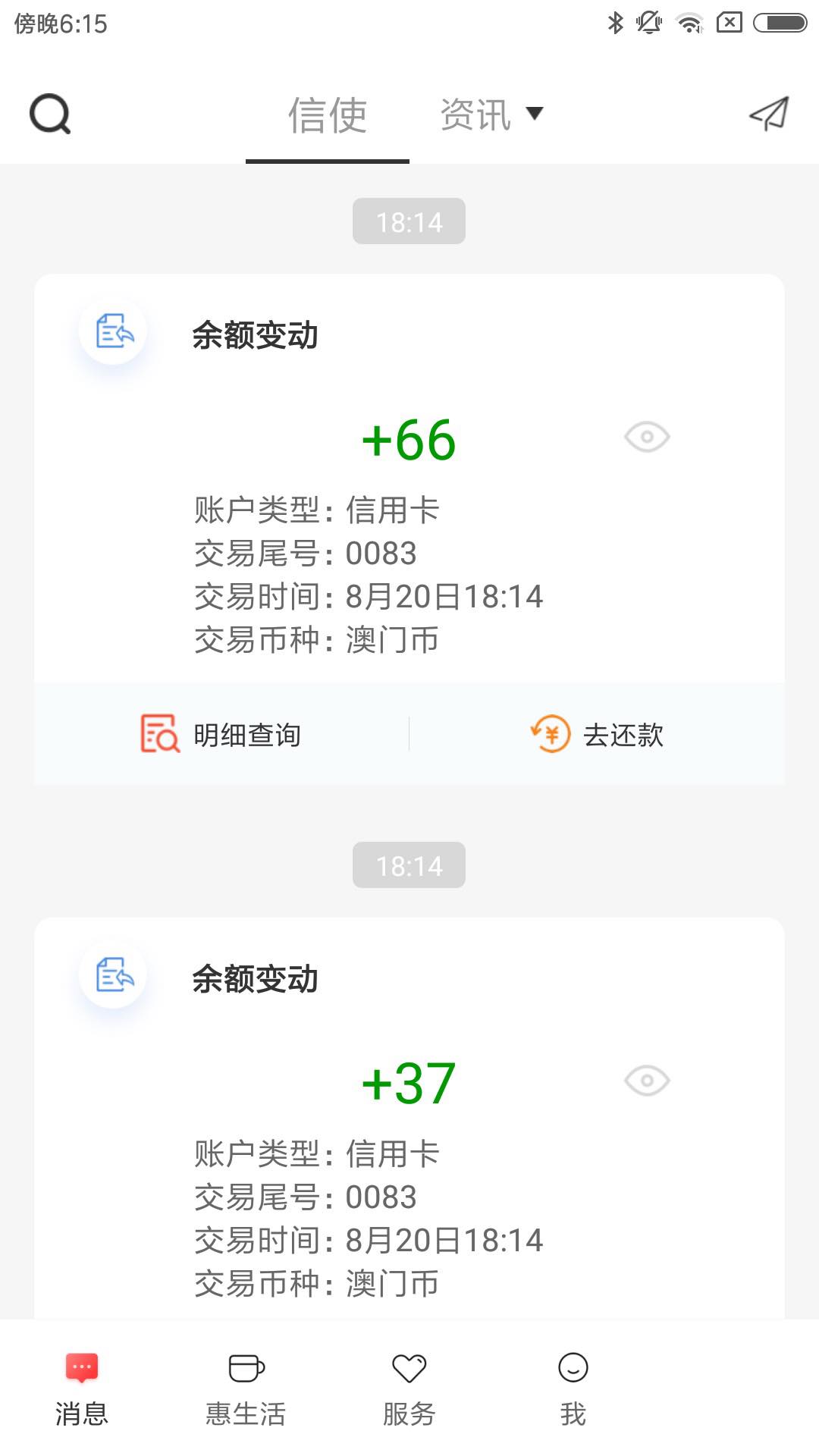Open 明细查询 transaction details
This screenshot has width=819, height=1456.
(220, 733)
